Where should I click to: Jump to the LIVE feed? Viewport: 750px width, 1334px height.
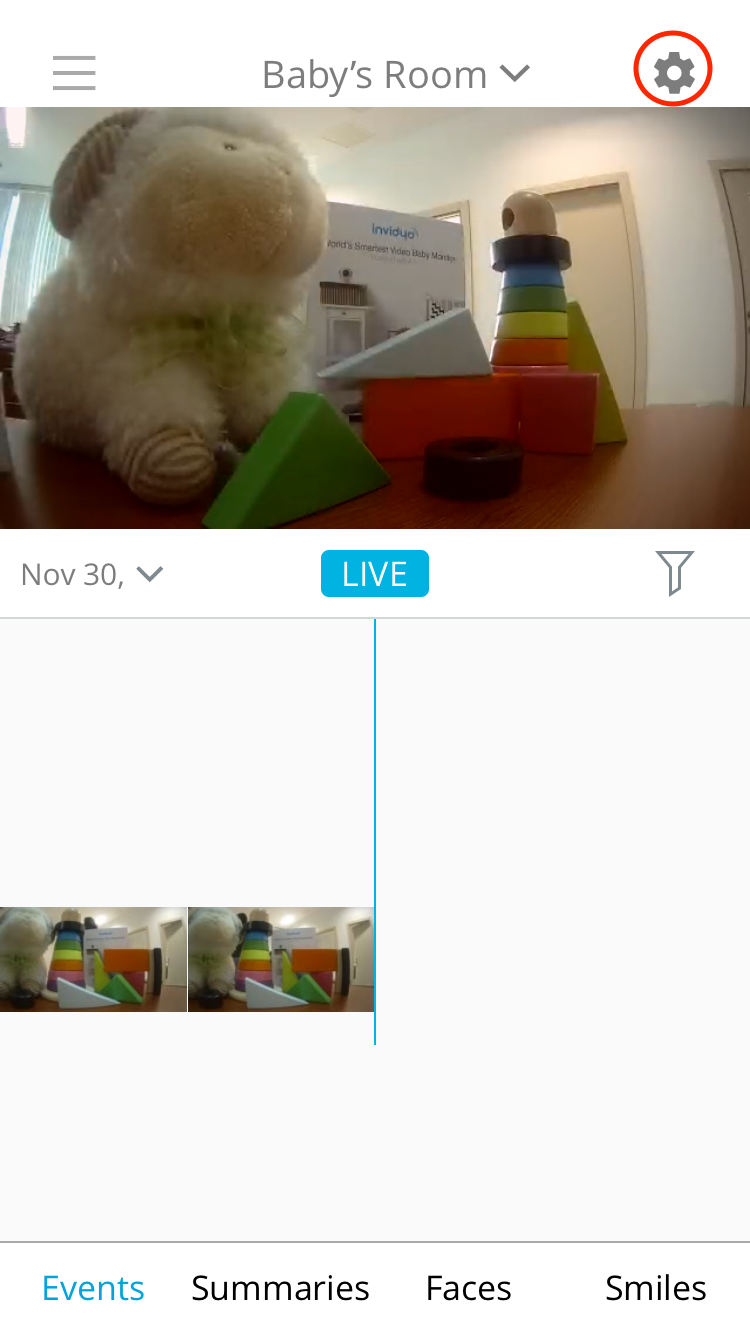pos(374,574)
